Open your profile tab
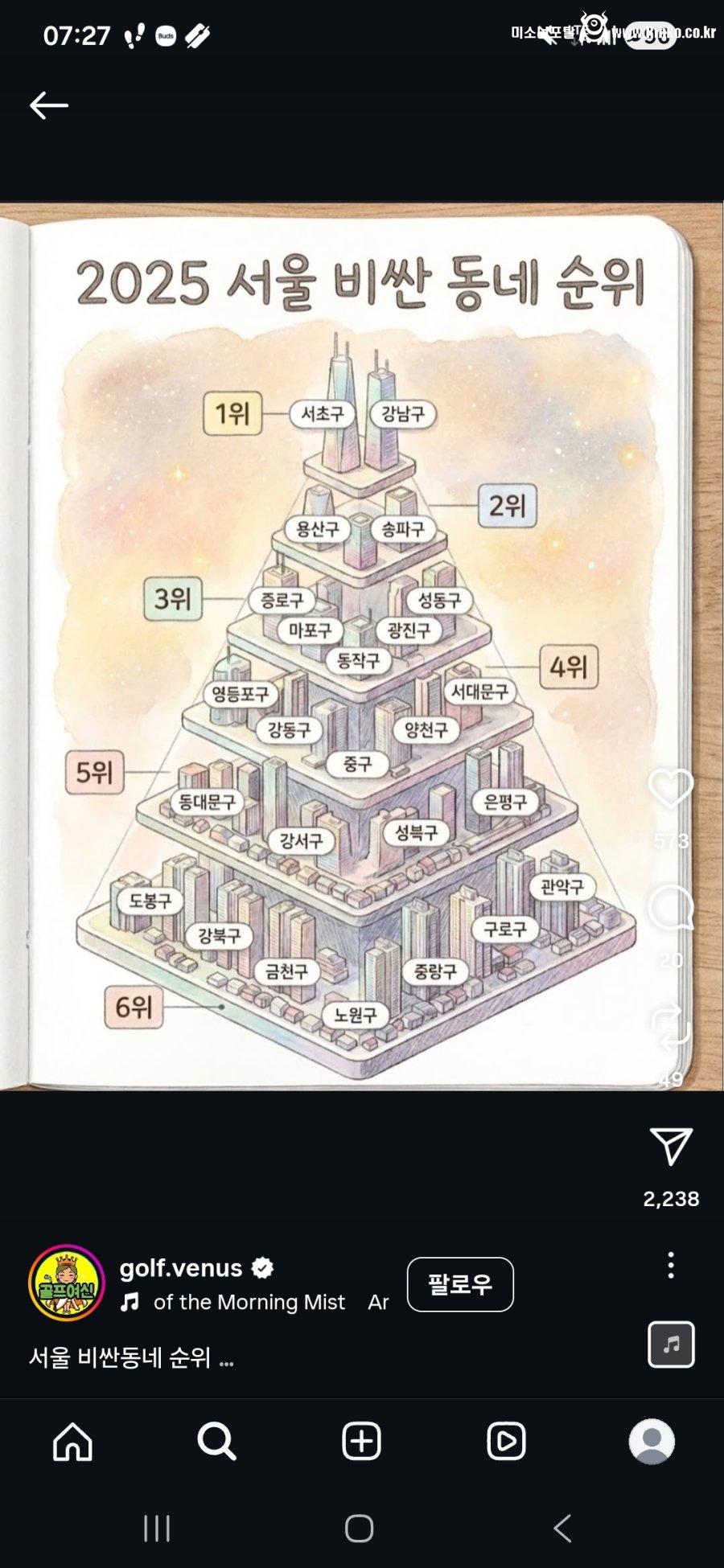The image size is (724, 1568). pos(651,1441)
